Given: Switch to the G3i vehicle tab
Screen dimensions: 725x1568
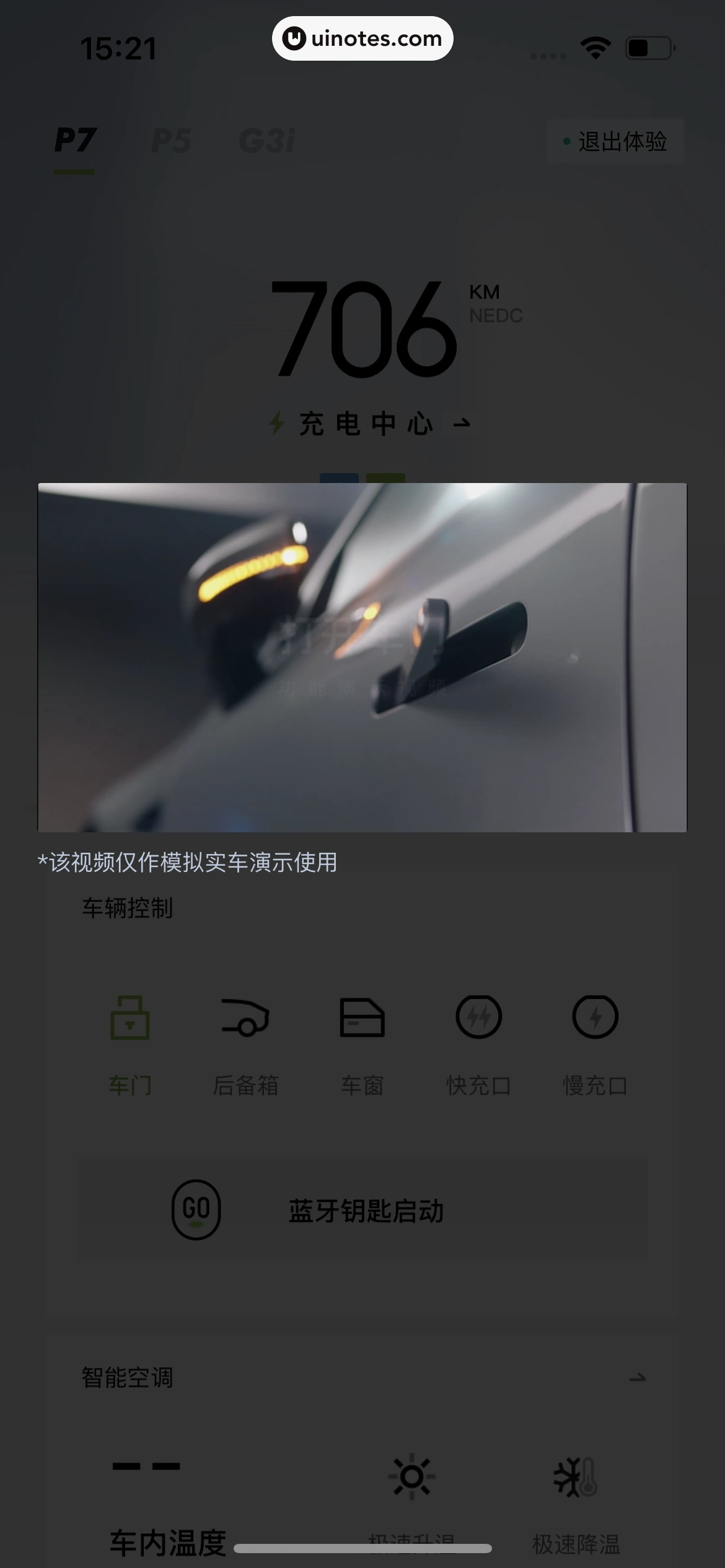Looking at the screenshot, I should click(266, 141).
